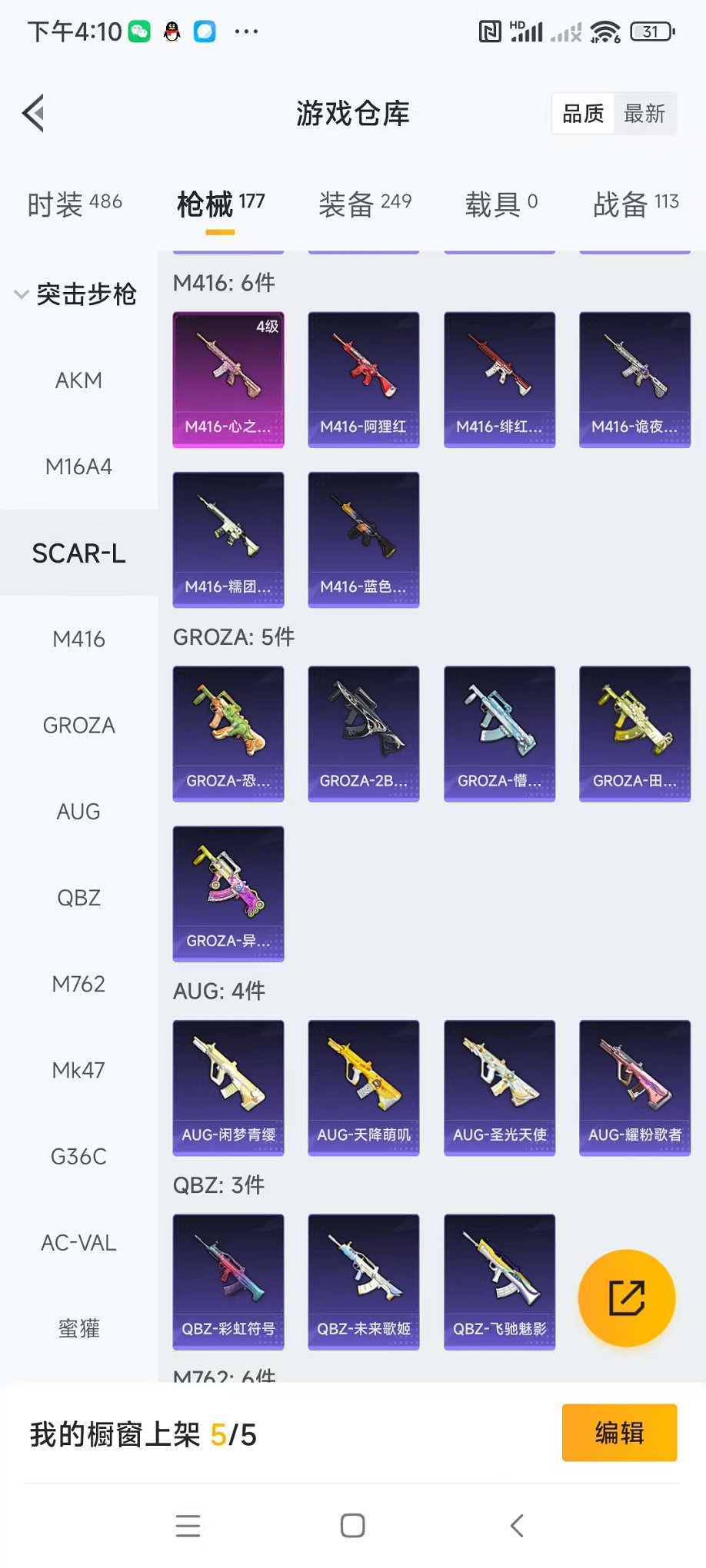Tap 编辑 to edit showcase listings
Image resolution: width=706 pixels, height=1568 pixels.
pyautogui.click(x=619, y=1433)
